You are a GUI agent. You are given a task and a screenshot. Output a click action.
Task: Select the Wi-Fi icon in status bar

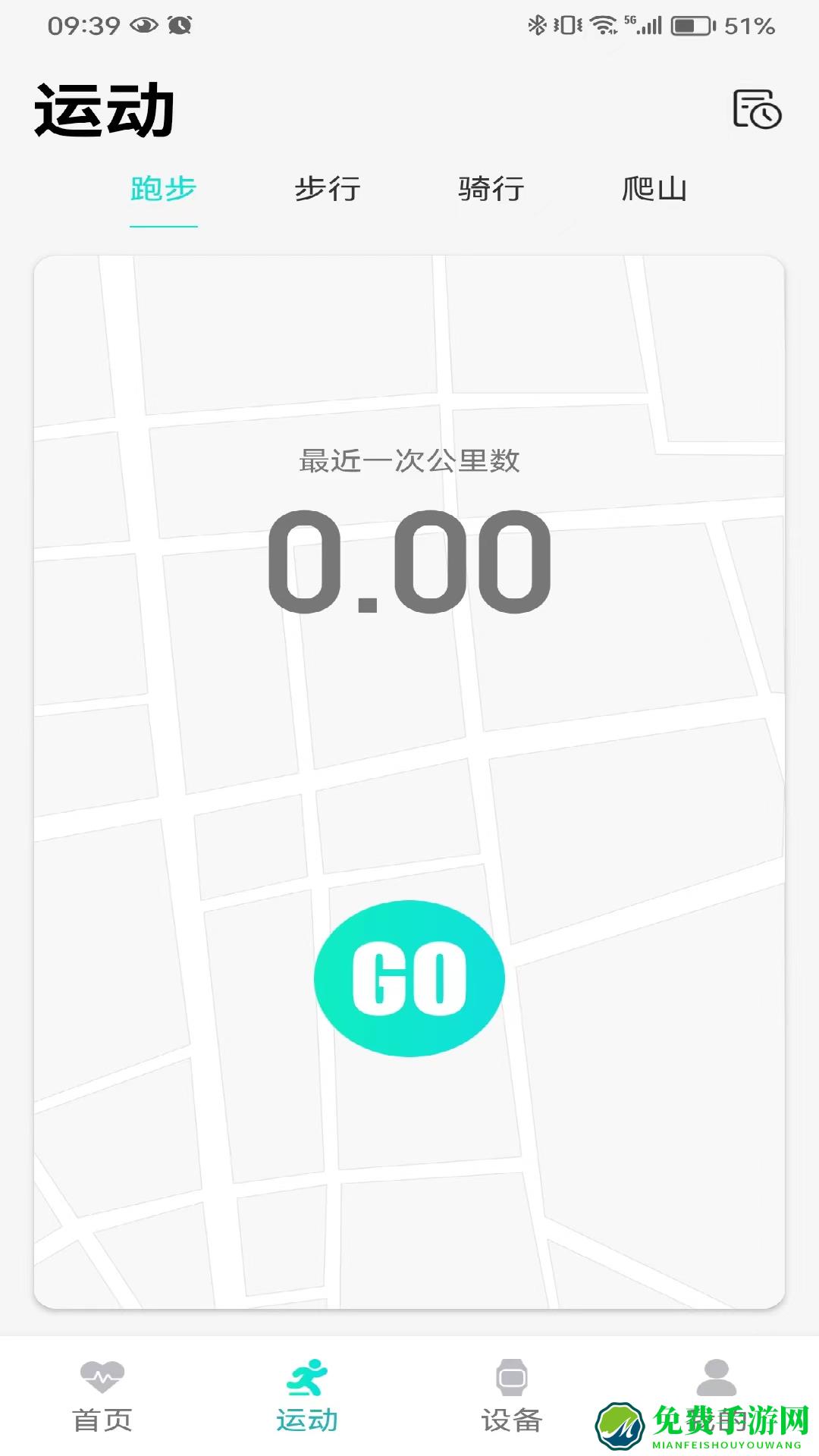(604, 24)
